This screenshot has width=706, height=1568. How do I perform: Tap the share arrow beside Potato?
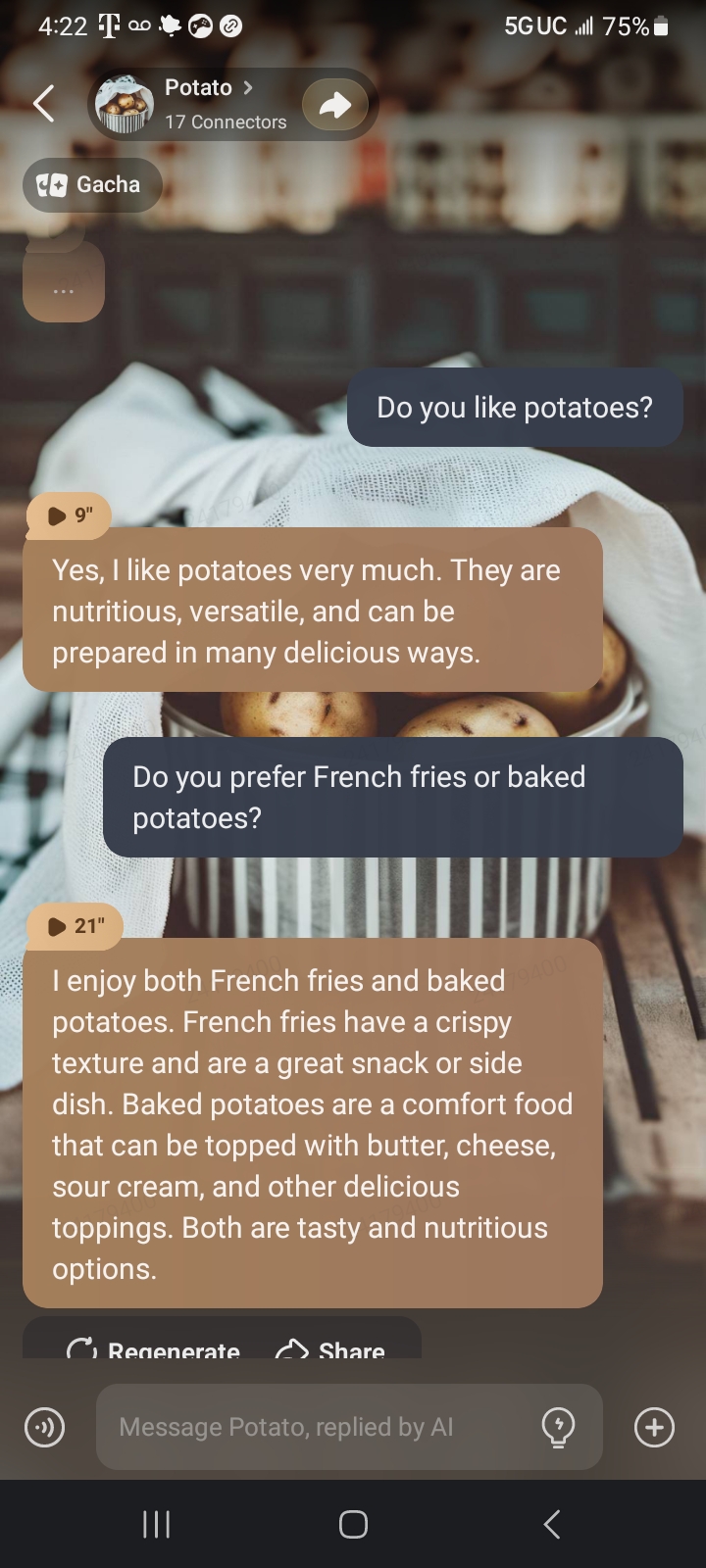[335, 105]
